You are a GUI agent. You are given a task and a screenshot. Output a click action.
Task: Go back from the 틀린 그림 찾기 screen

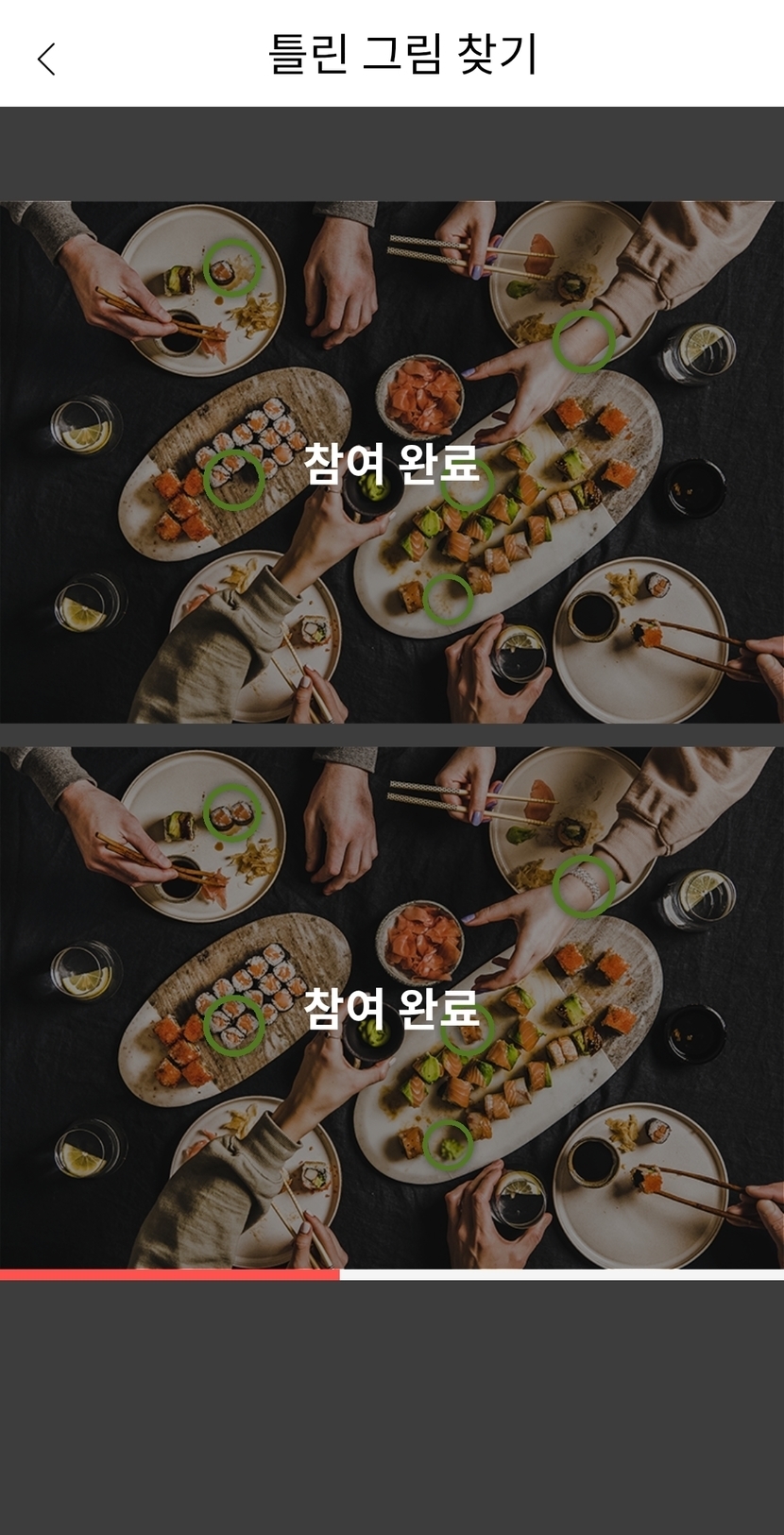[46, 59]
